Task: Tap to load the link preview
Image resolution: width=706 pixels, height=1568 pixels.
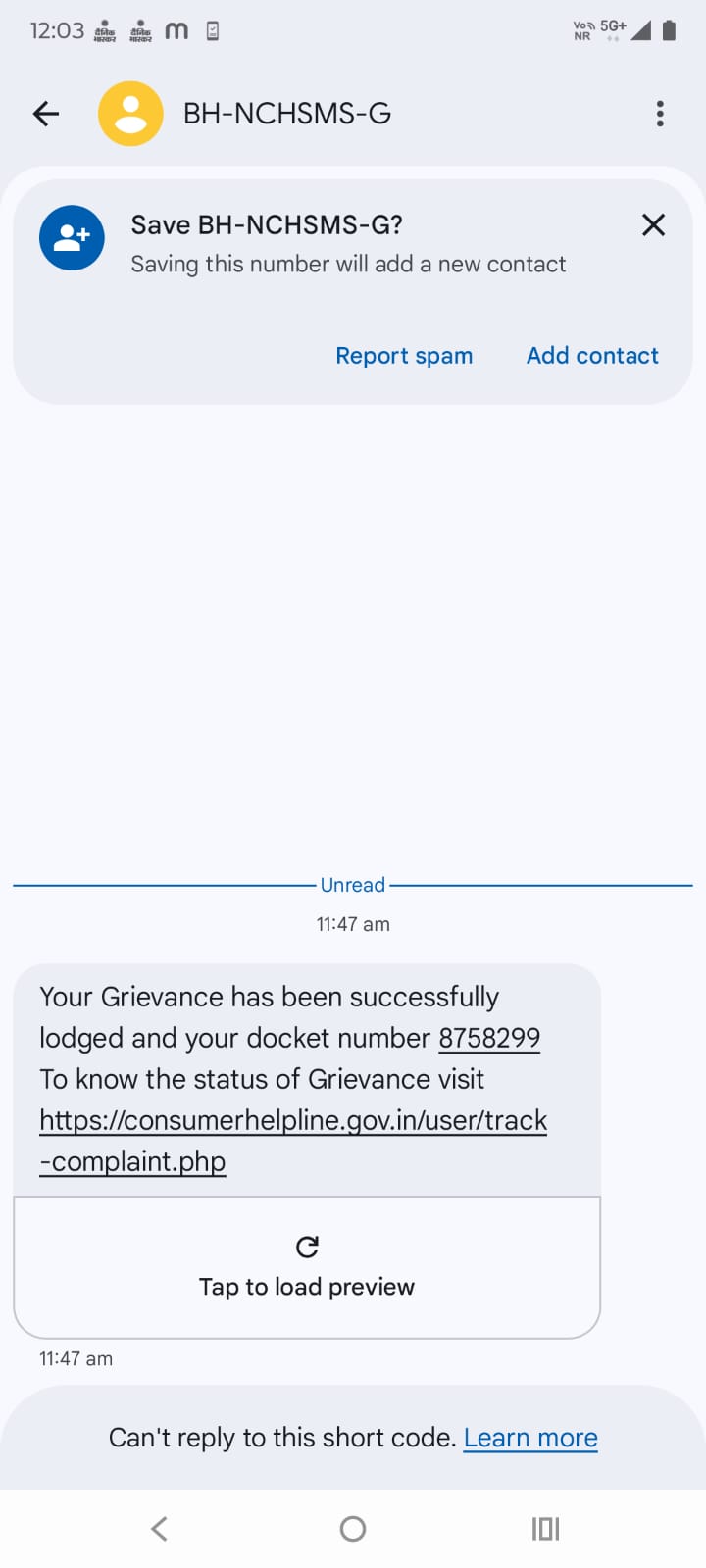Action: tap(307, 1266)
